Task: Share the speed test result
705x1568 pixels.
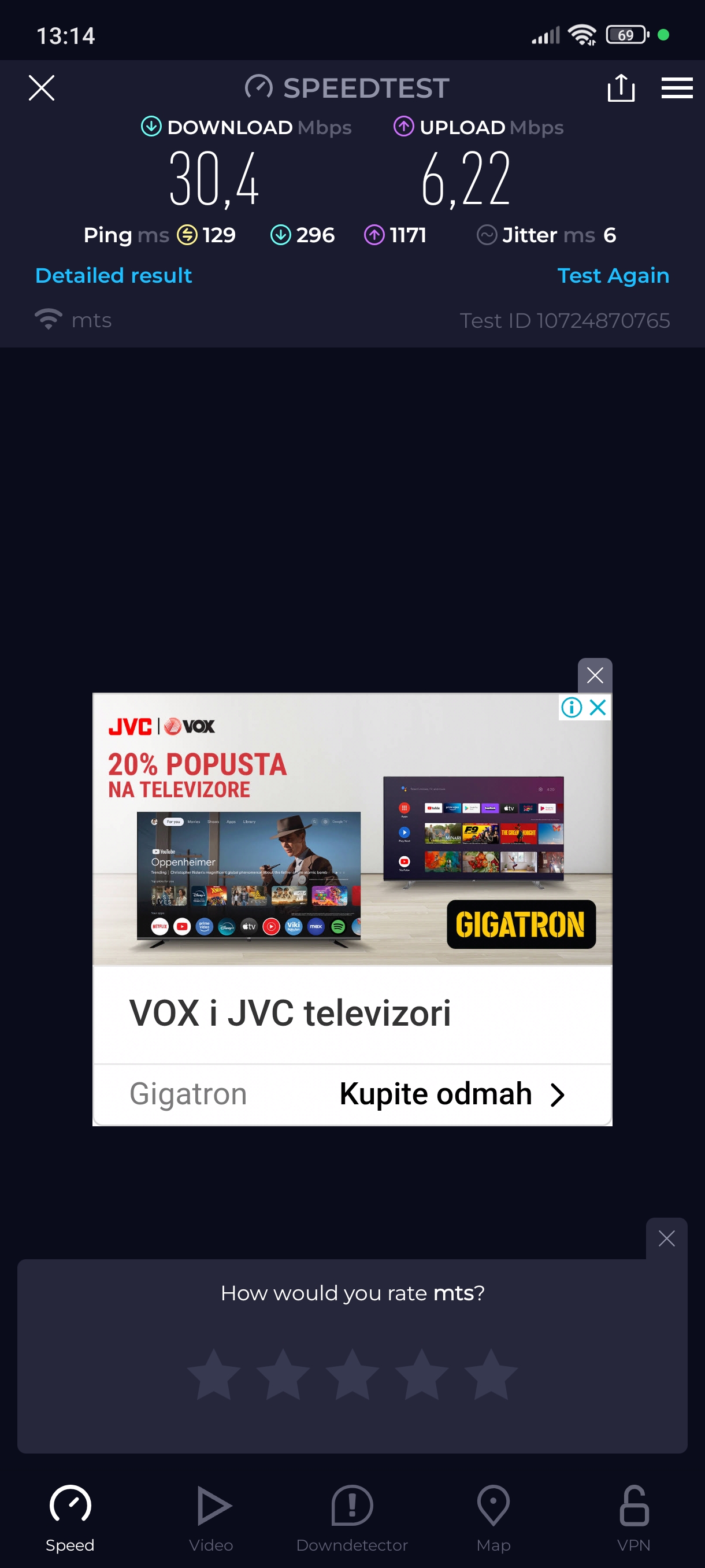Action: pos(621,88)
